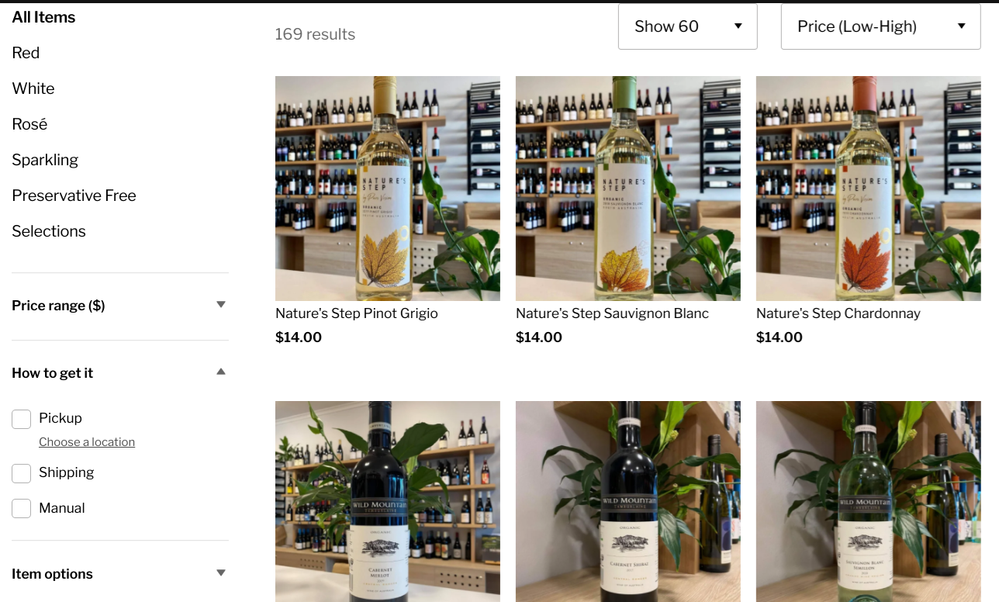Image resolution: width=999 pixels, height=602 pixels.
Task: Tick the Manual checkbox
Action: coord(22,509)
